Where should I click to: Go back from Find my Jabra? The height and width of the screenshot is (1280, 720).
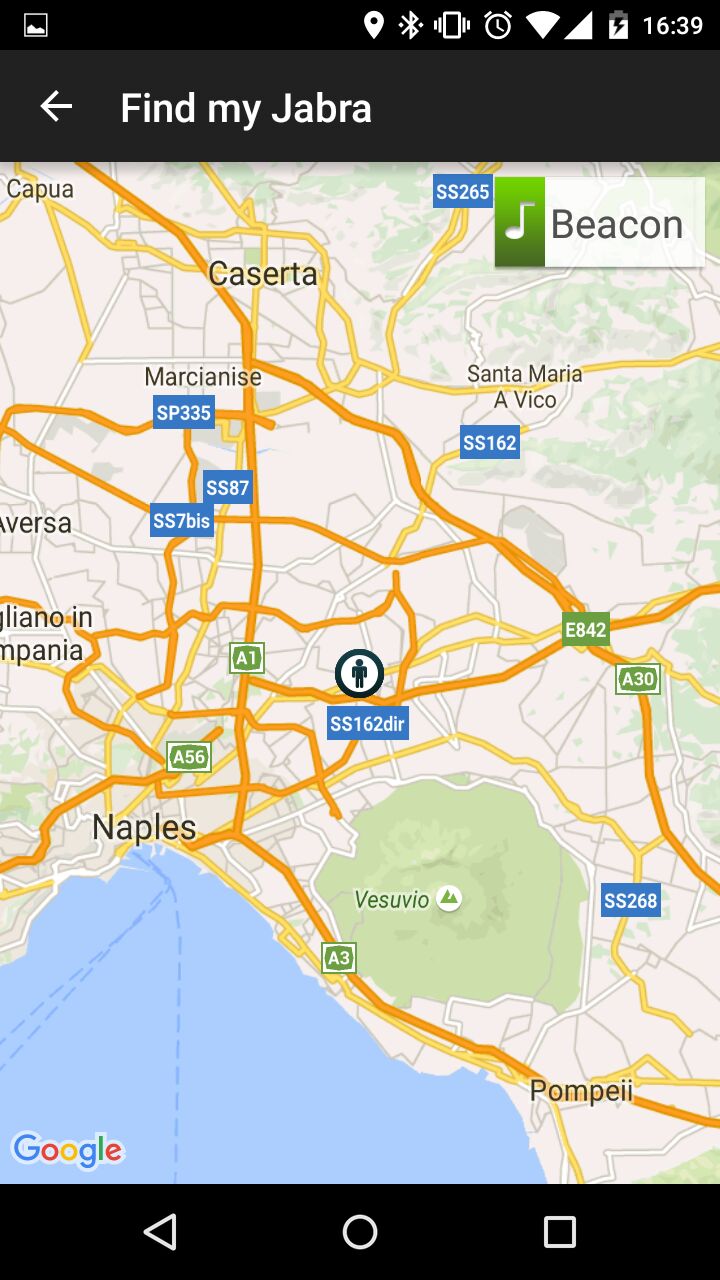pyautogui.click(x=56, y=107)
